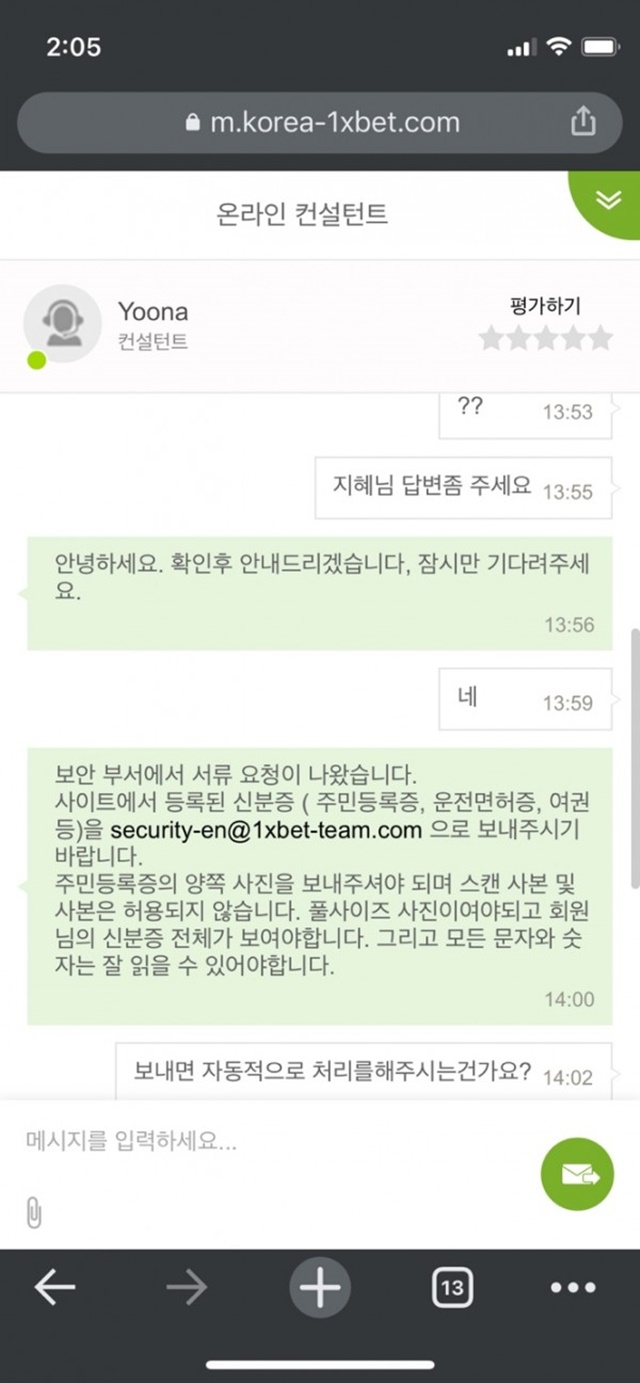
Task: Open the m.korea-1xbet.com address bar
Action: pos(320,122)
